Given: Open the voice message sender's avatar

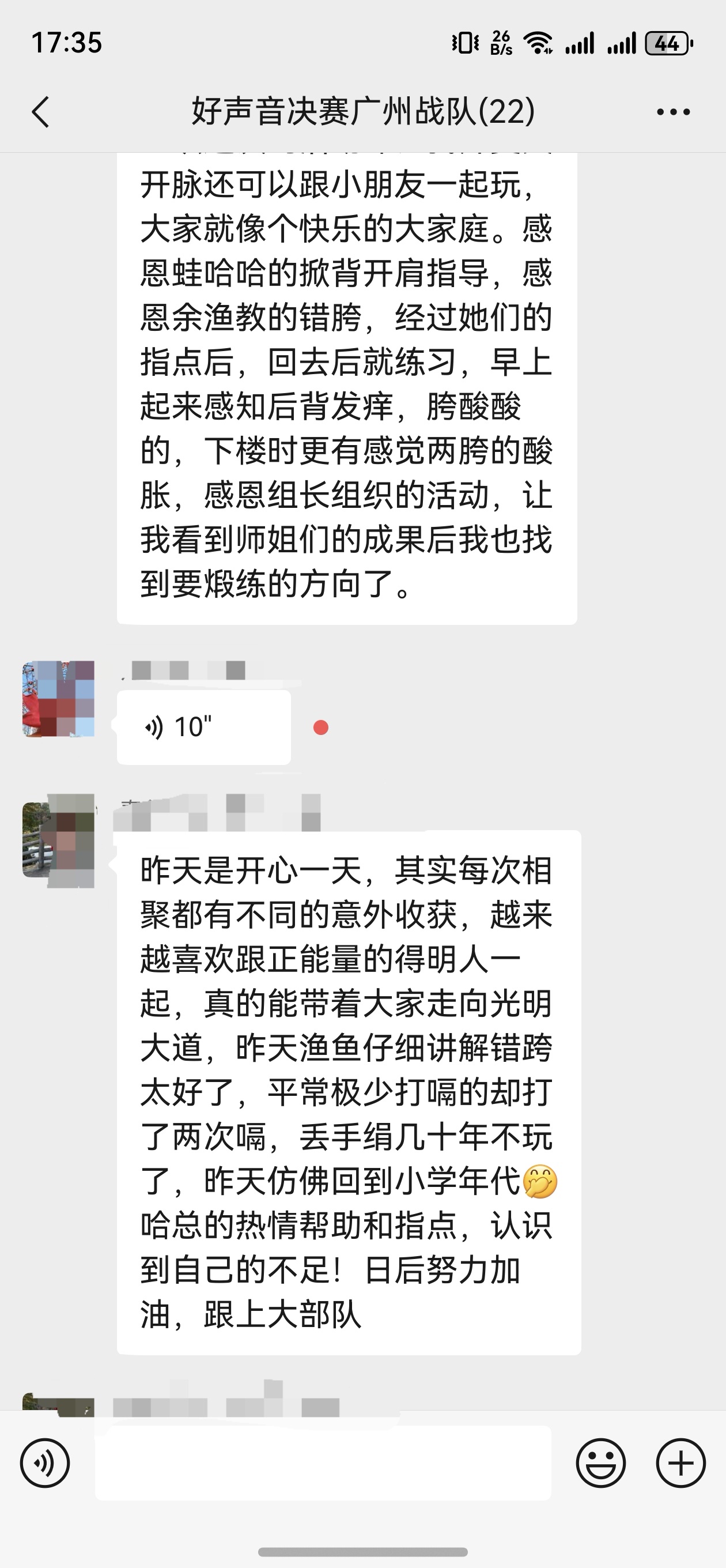Looking at the screenshot, I should (58, 699).
